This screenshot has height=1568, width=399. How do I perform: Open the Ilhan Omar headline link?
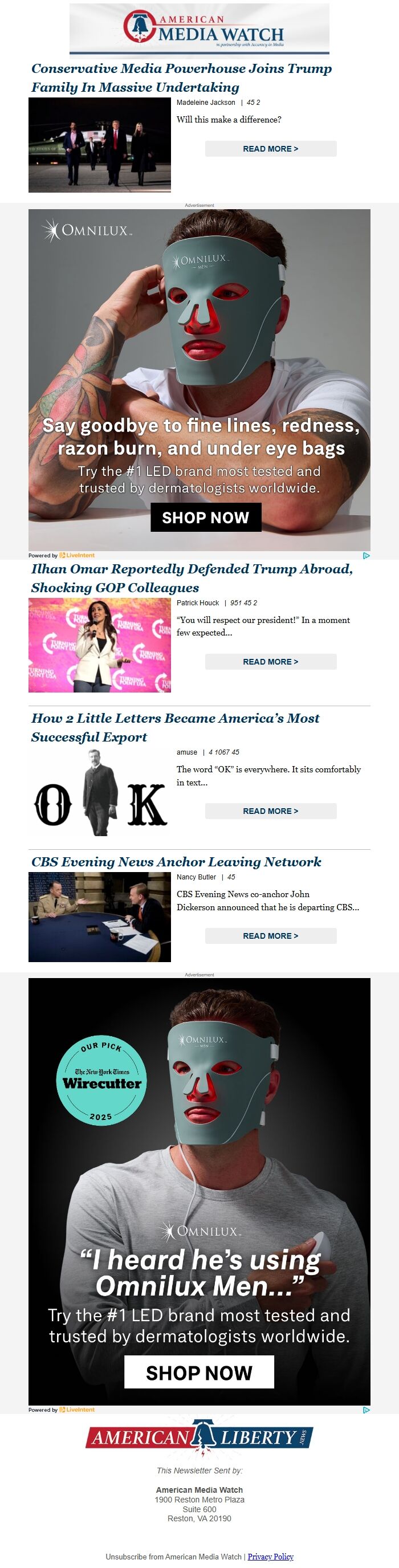[192, 579]
